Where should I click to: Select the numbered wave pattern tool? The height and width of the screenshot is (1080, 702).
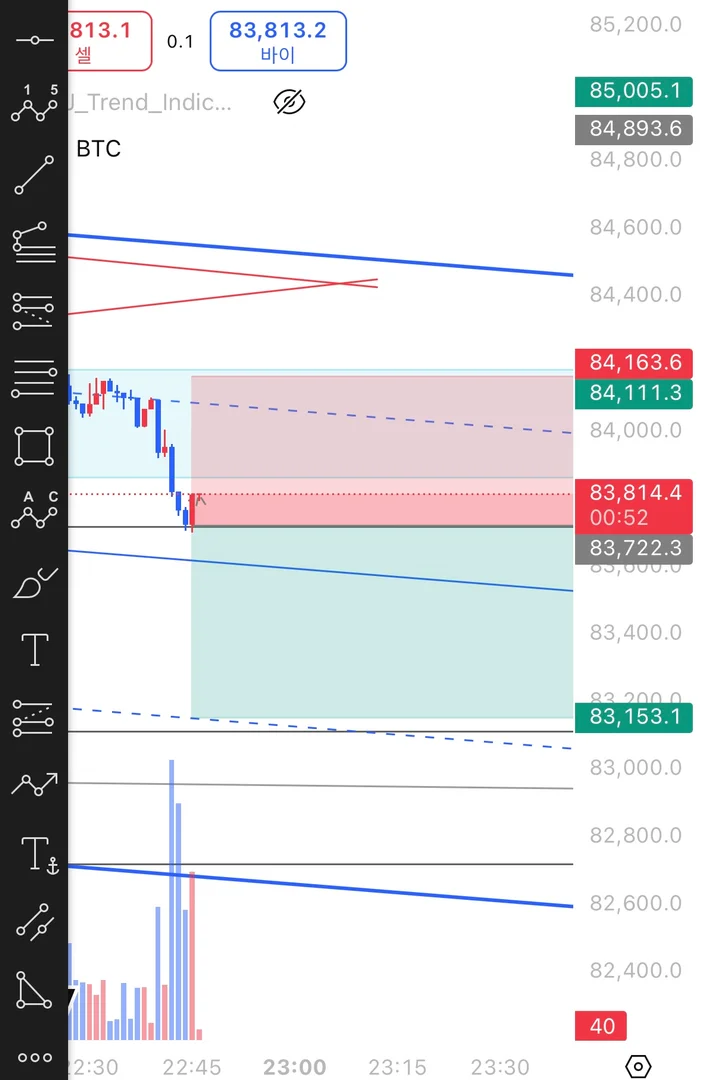(35, 105)
